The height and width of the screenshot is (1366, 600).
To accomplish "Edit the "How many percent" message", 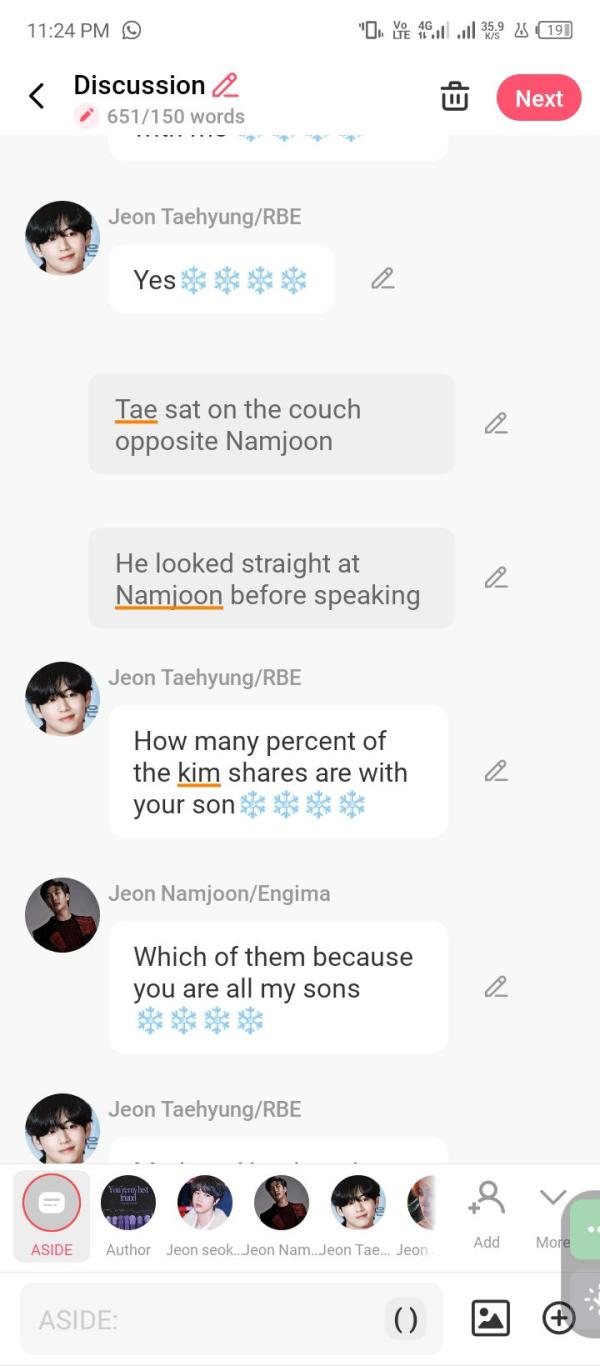I will (496, 771).
